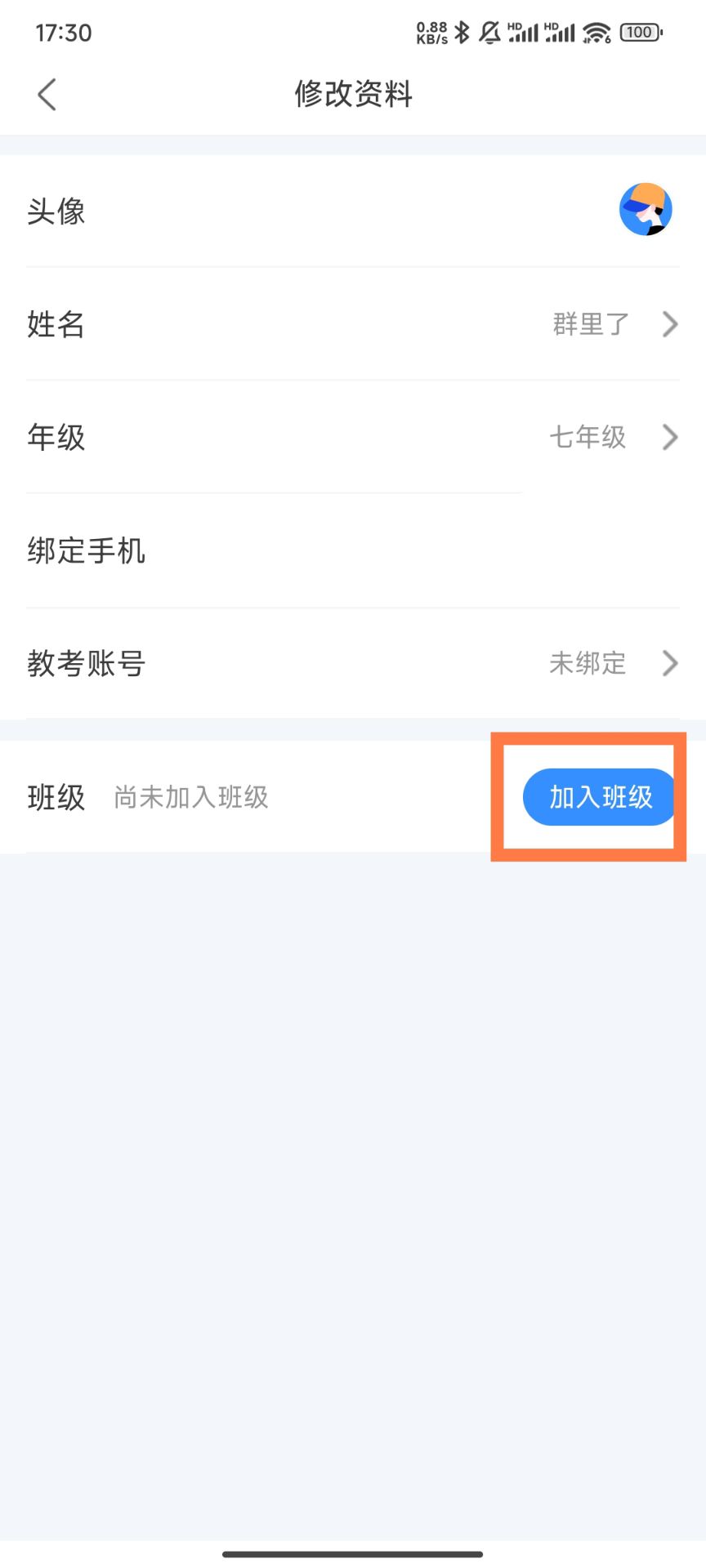Open the 姓名 row to edit name
Viewport: 706px width, 1568px height.
tap(353, 324)
